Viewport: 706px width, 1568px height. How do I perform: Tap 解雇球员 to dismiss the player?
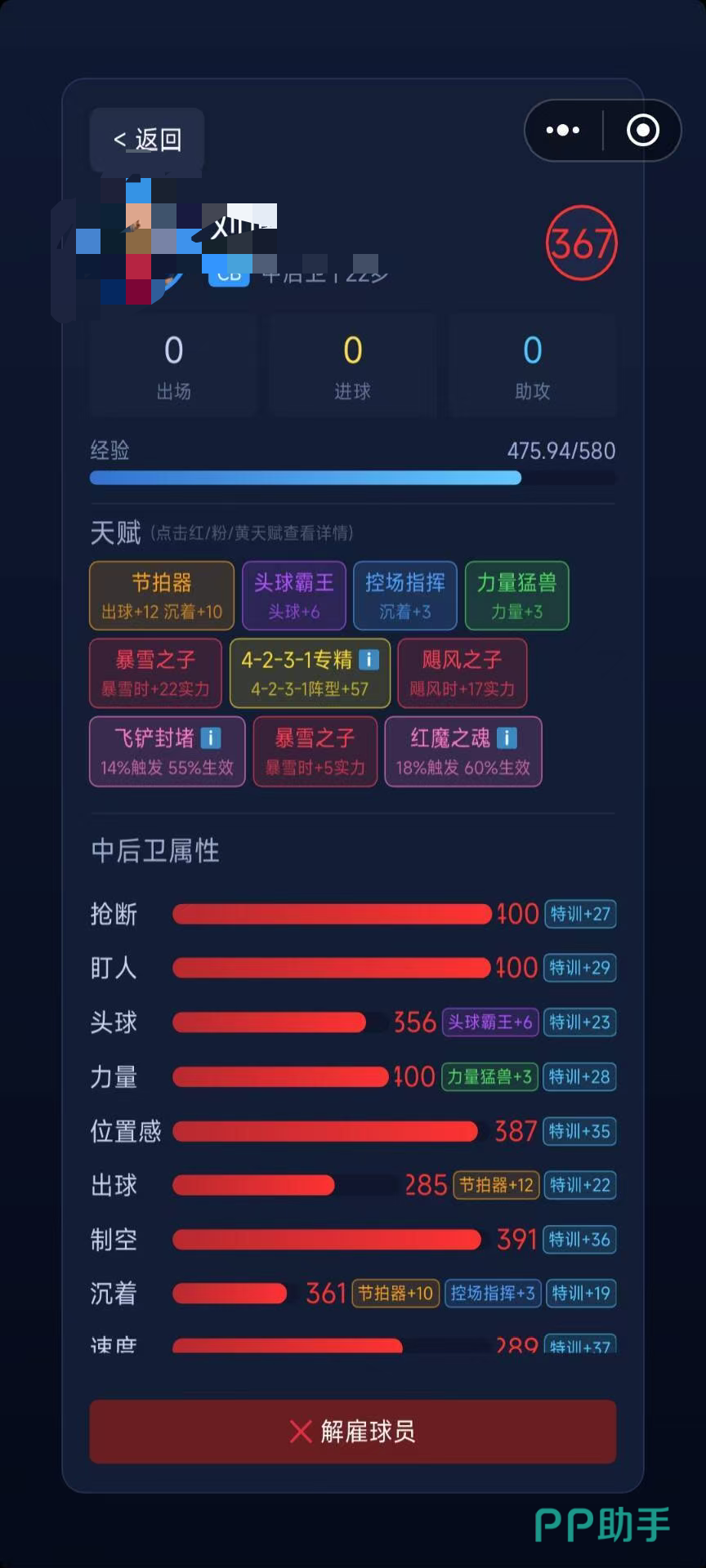pos(352,1431)
